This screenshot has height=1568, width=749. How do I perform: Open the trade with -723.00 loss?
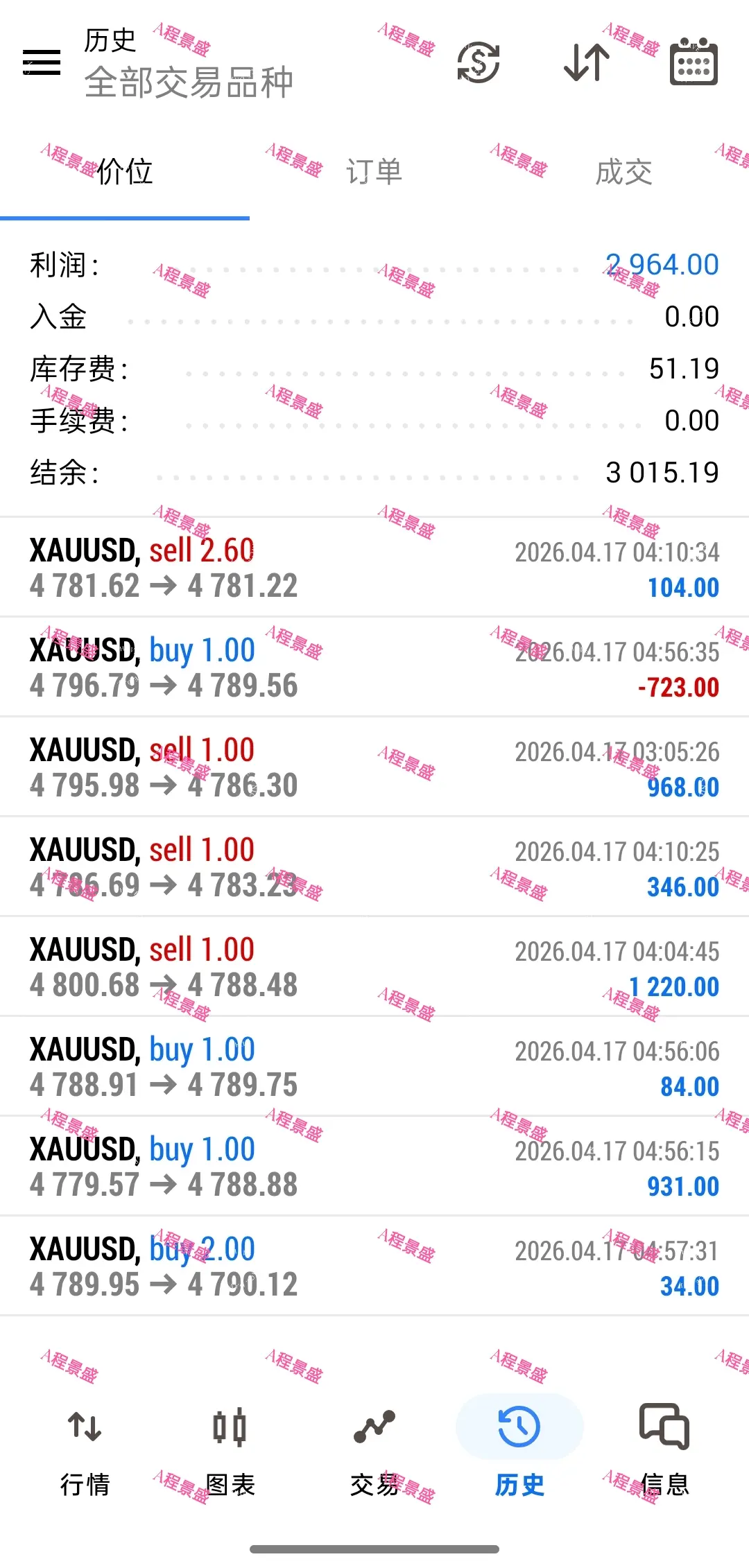click(x=374, y=668)
